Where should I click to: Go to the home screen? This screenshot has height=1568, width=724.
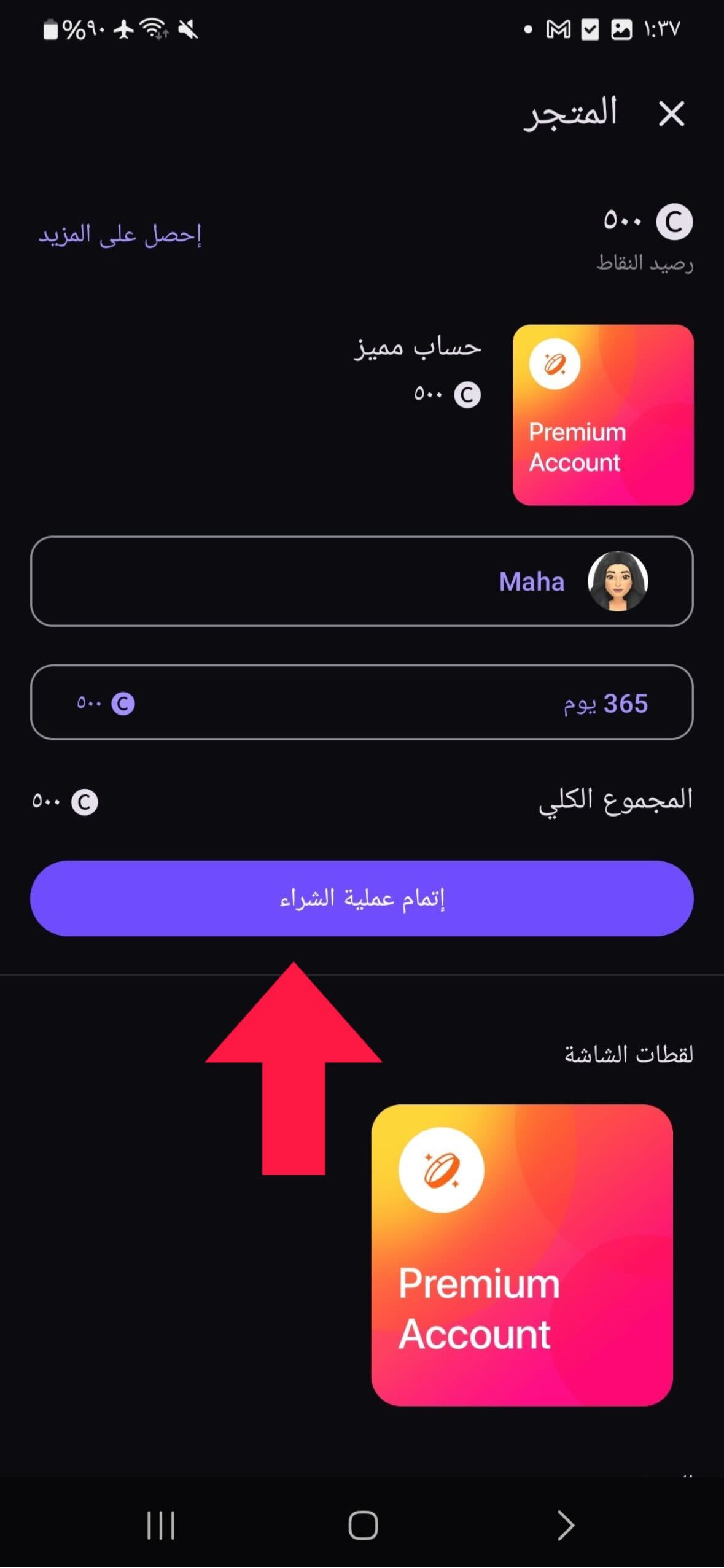(x=363, y=1525)
